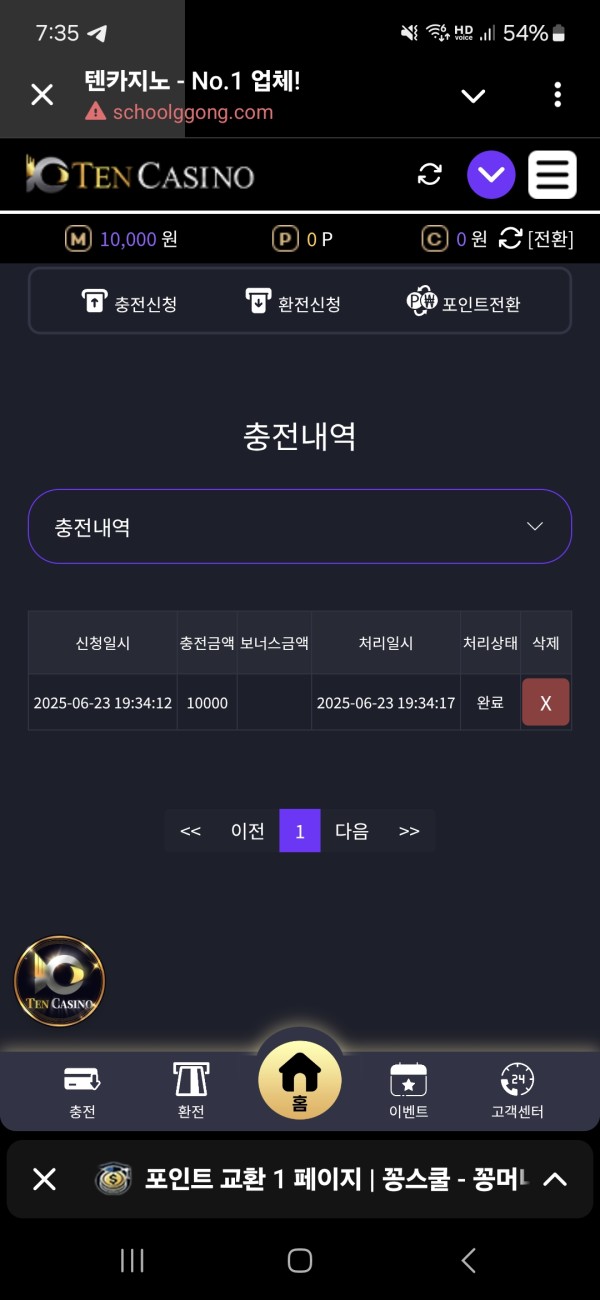
Task: Go to the first page with <<
Action: click(190, 831)
